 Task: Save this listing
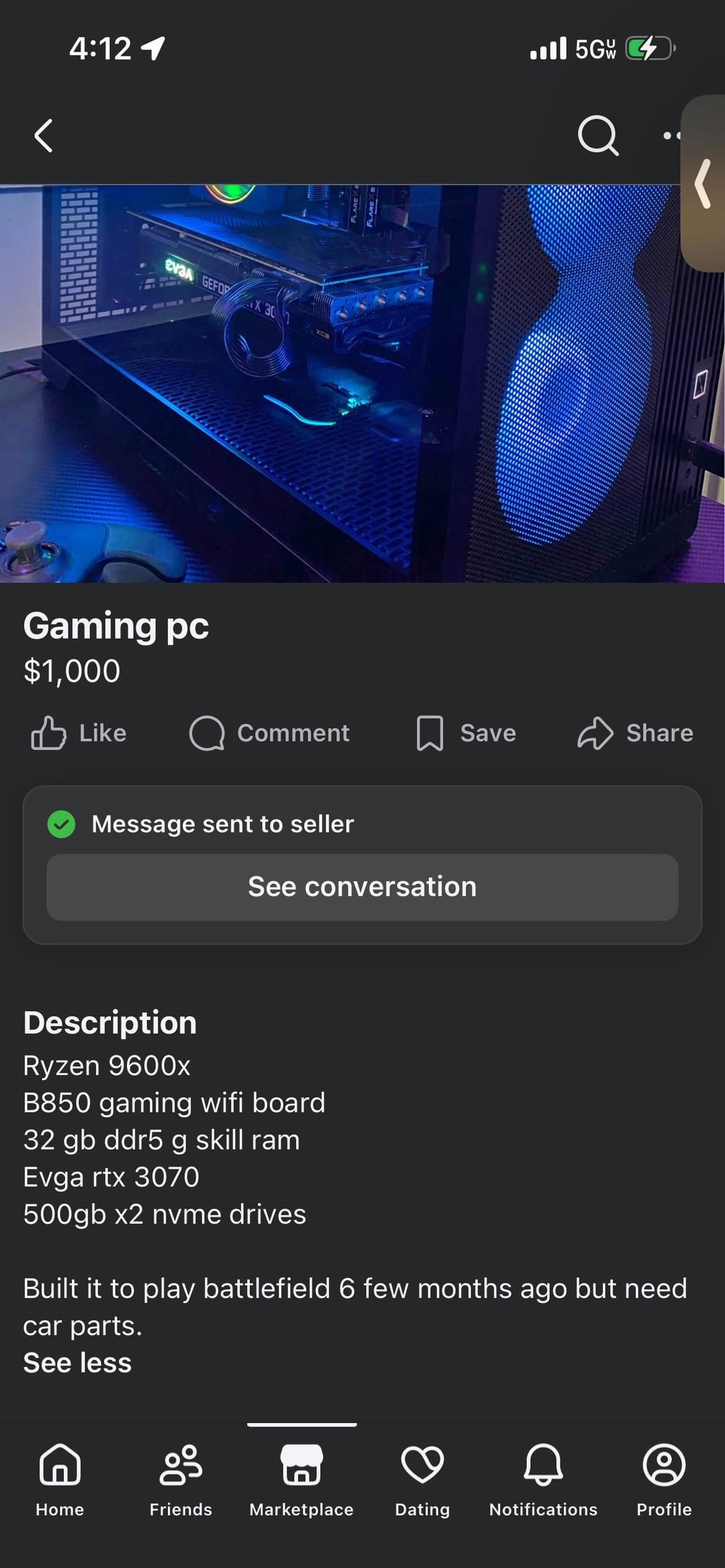(466, 733)
